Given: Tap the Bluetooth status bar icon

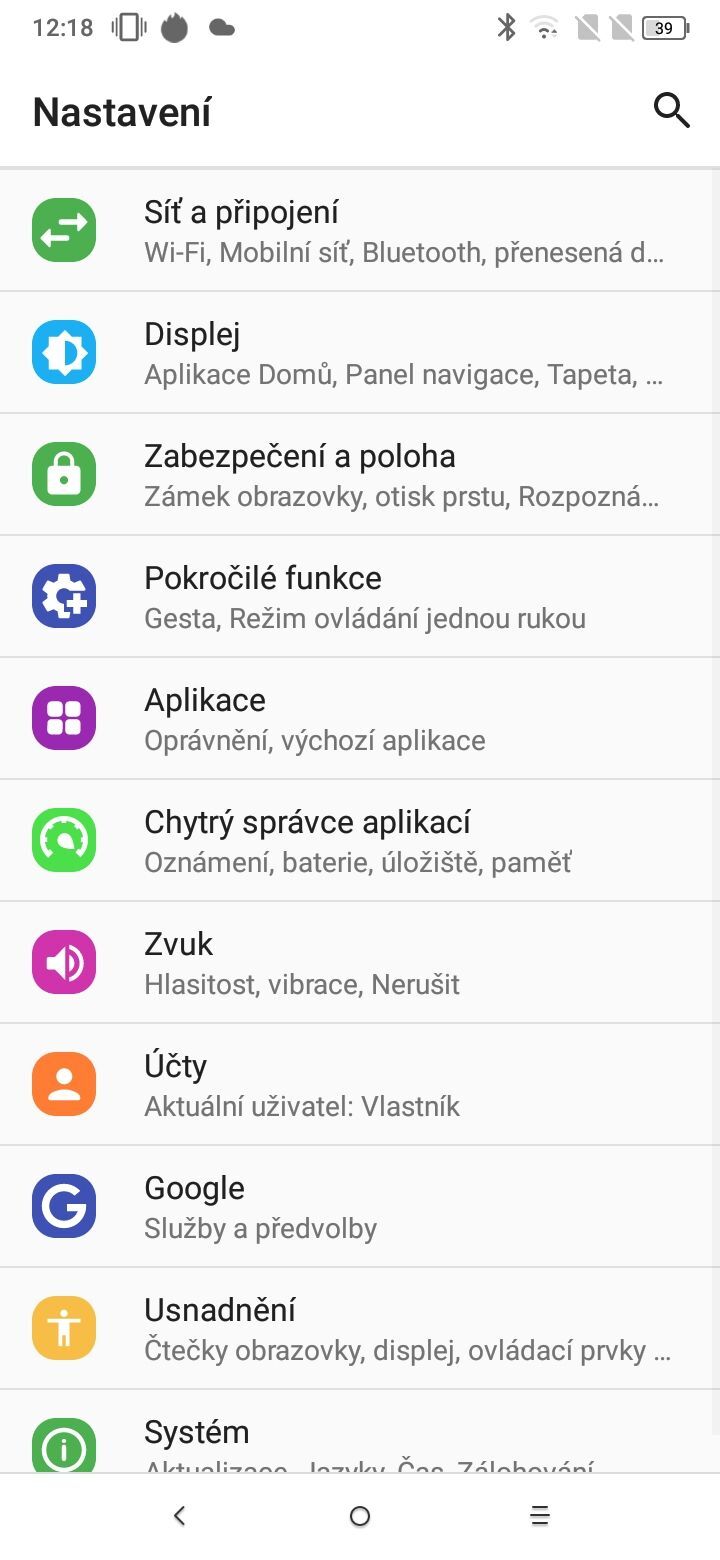Looking at the screenshot, I should [x=508, y=28].
